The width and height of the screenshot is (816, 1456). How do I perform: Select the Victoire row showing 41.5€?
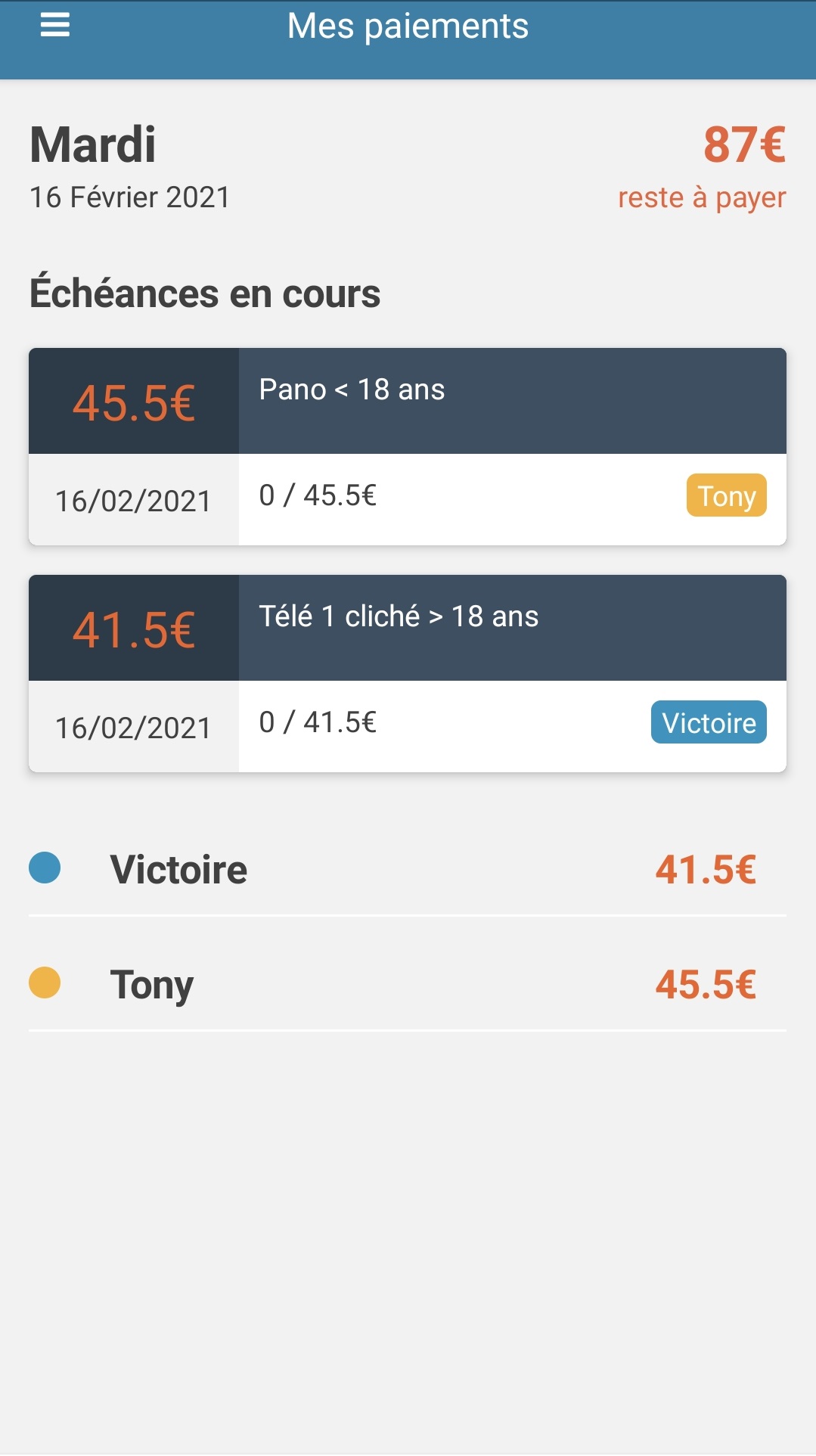tap(408, 868)
